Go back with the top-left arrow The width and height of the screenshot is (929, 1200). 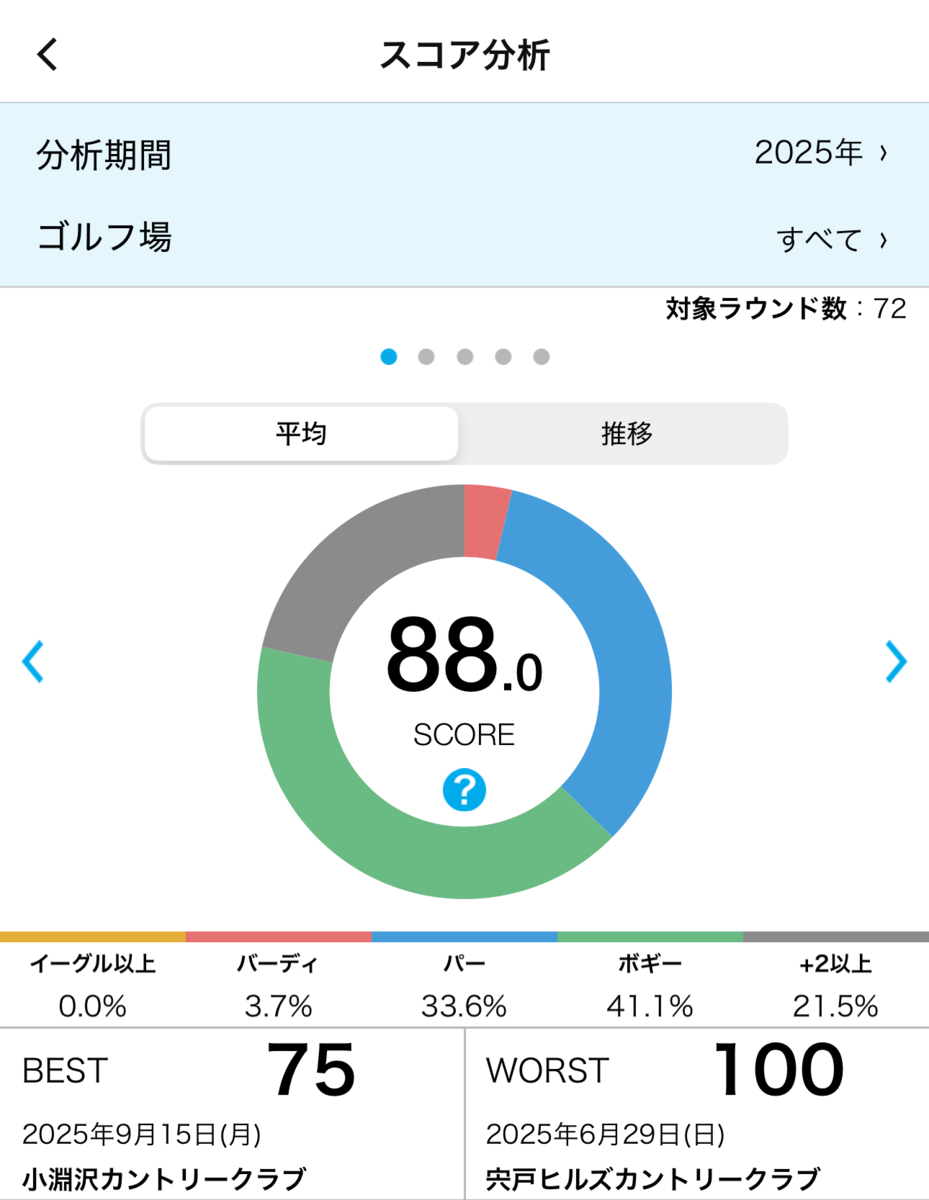point(48,55)
